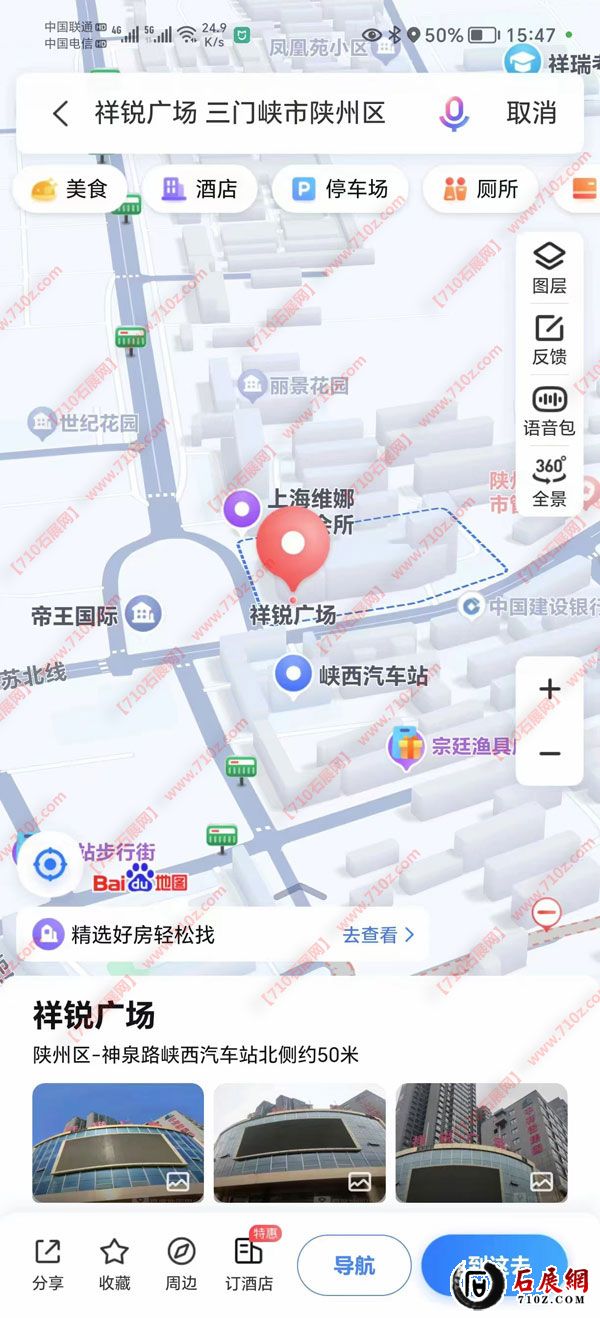Image resolution: width=600 pixels, height=1318 pixels.
Task: View the 360° 全景 panorama
Action: [549, 481]
